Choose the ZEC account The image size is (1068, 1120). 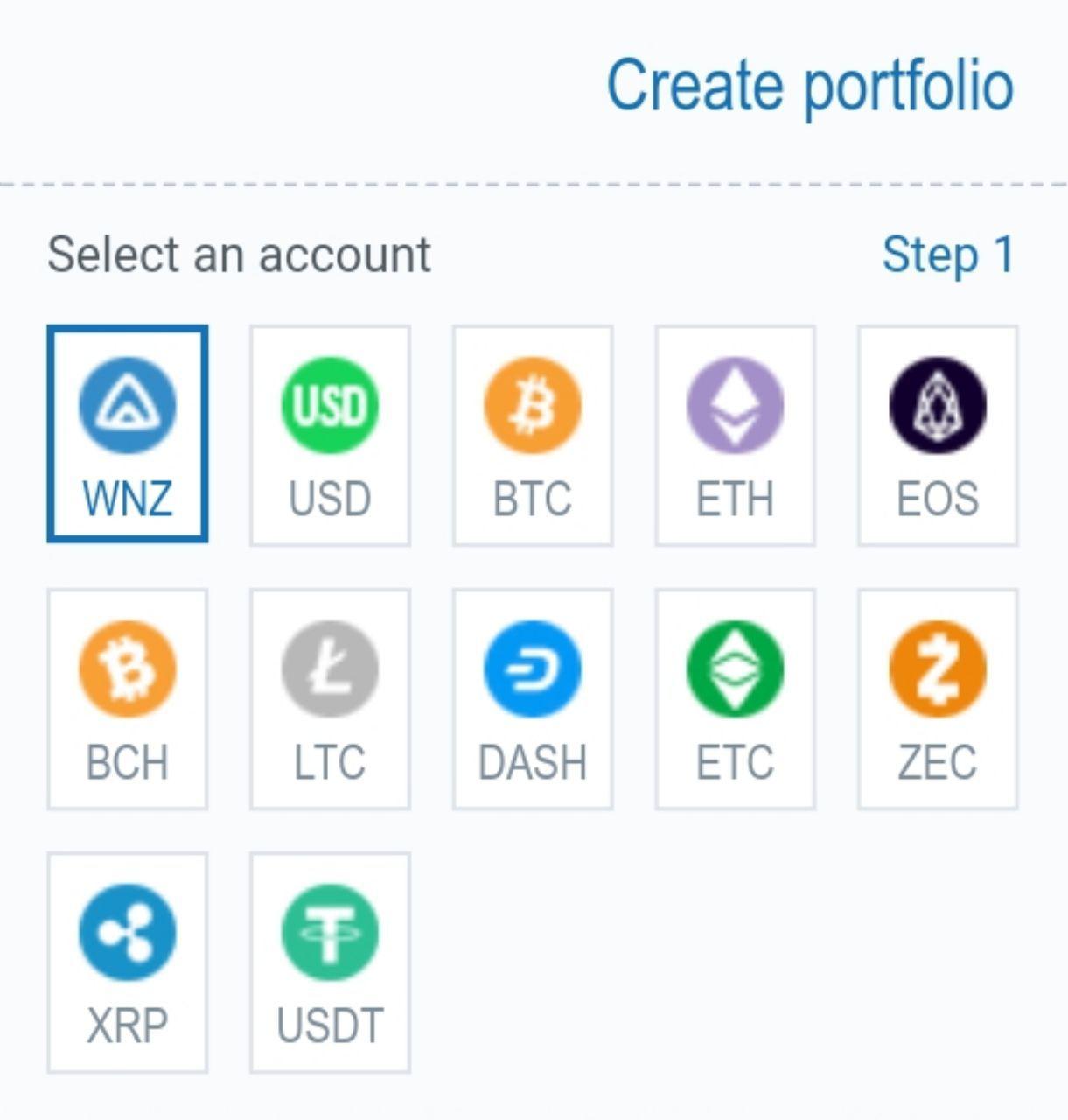[938, 698]
